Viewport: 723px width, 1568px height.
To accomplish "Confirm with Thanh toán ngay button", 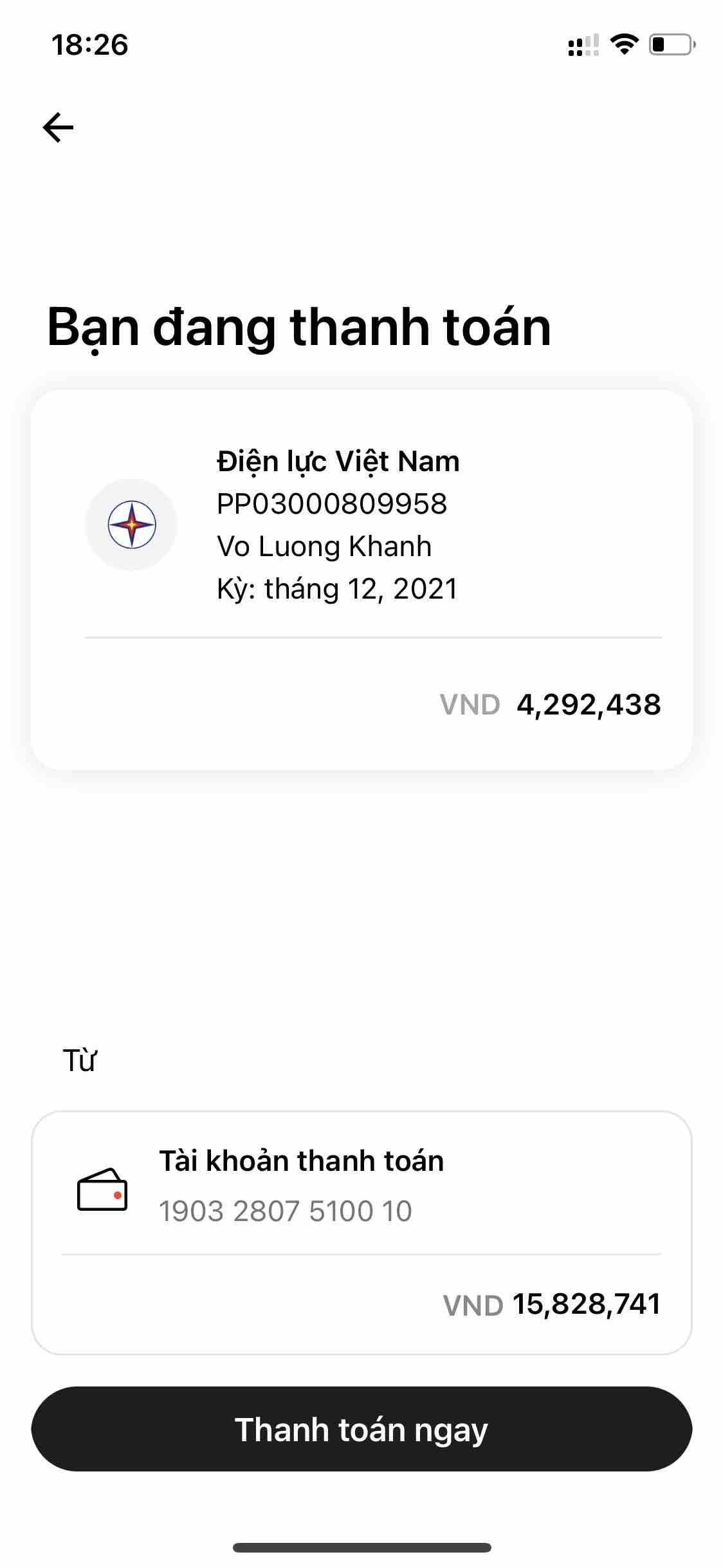I will [361, 1430].
